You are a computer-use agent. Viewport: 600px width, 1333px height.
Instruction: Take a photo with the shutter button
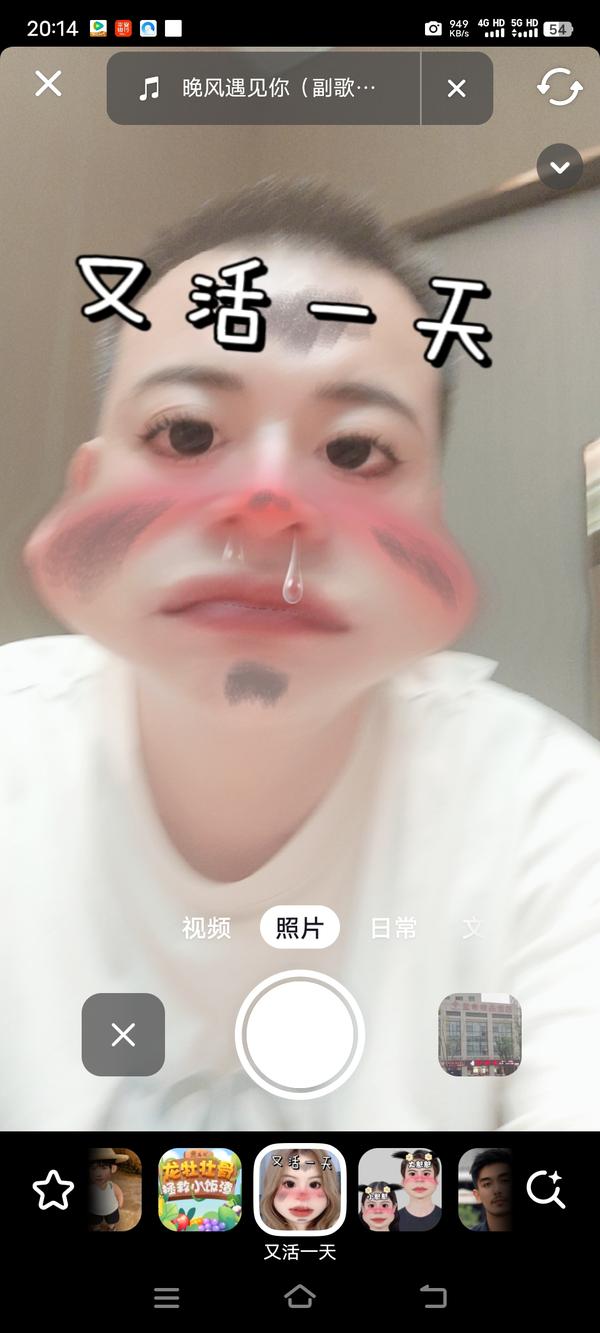coord(299,1034)
